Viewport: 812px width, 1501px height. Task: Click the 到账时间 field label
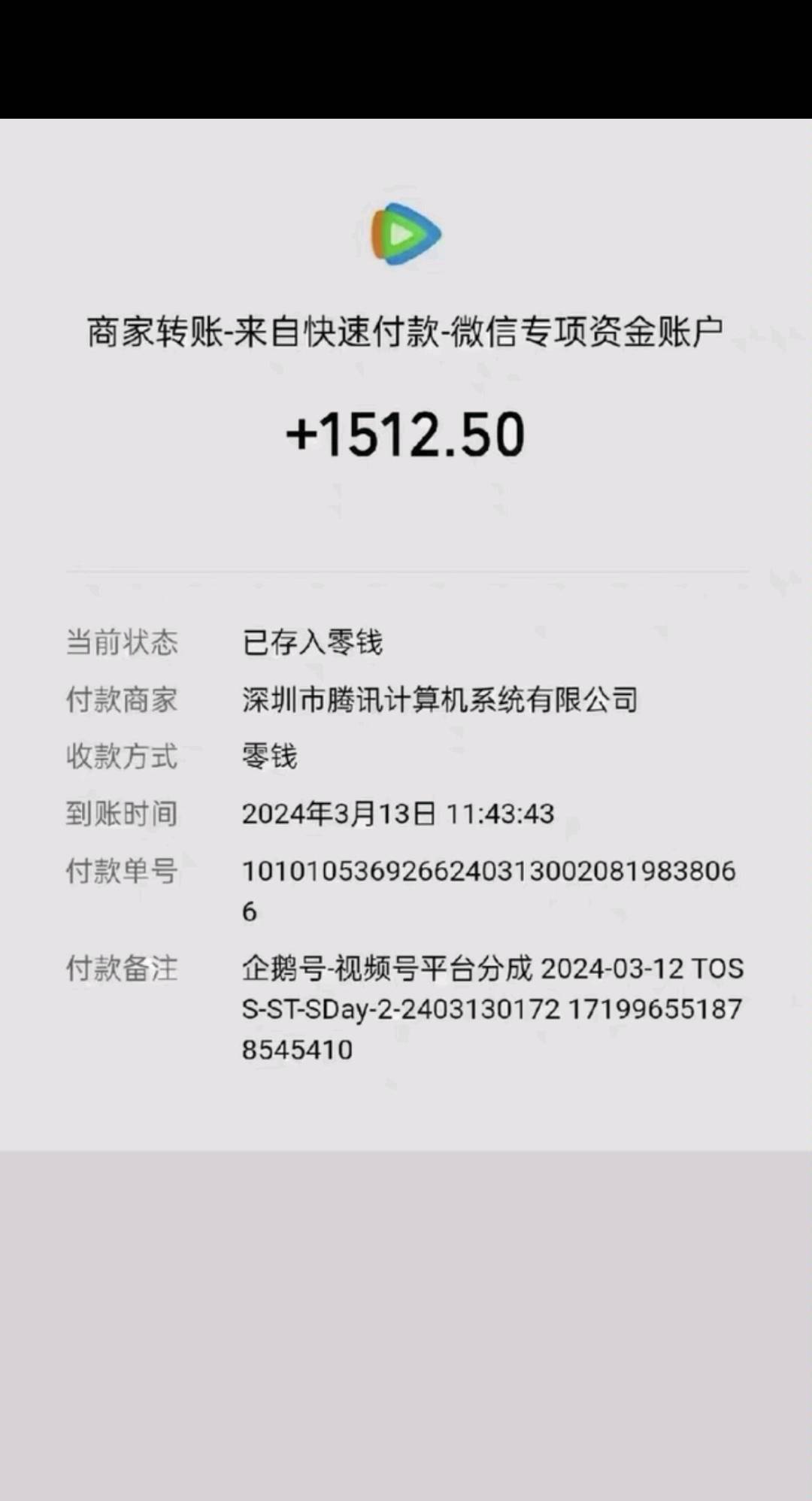tap(122, 811)
